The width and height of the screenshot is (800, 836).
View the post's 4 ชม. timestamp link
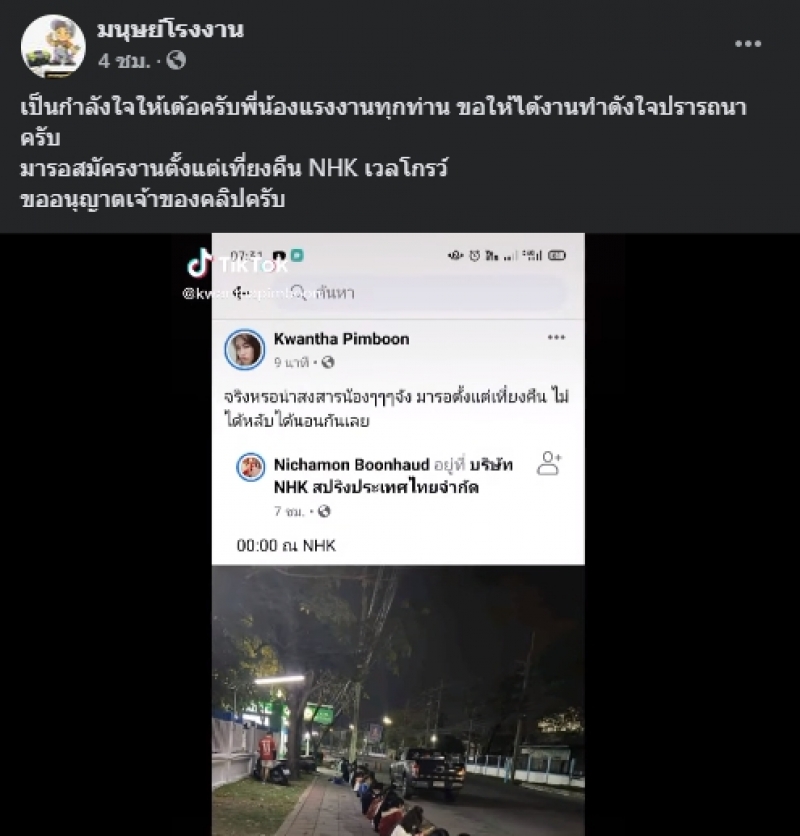tap(124, 60)
